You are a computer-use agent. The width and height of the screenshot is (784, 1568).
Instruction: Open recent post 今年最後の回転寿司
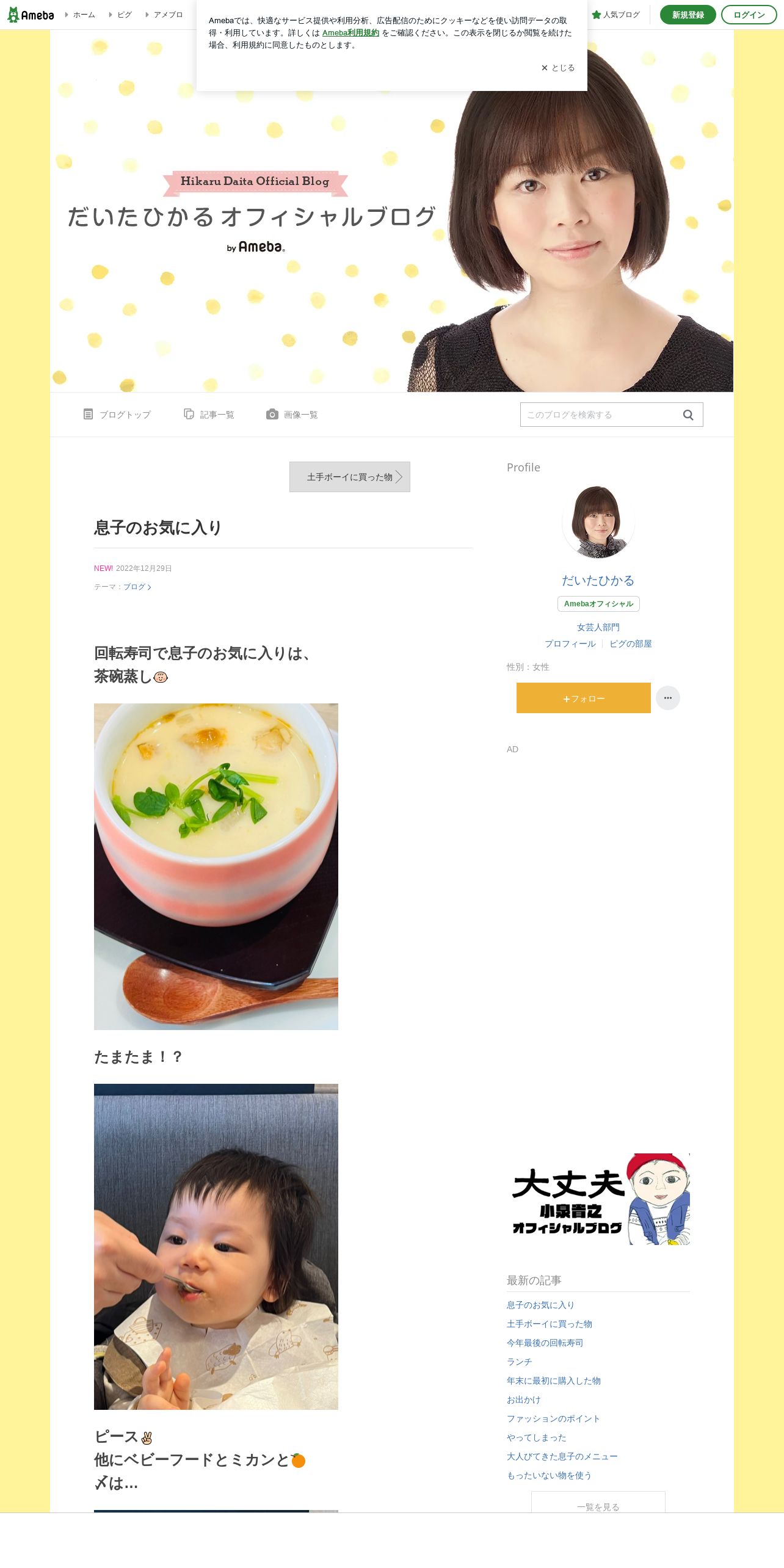(x=545, y=1343)
